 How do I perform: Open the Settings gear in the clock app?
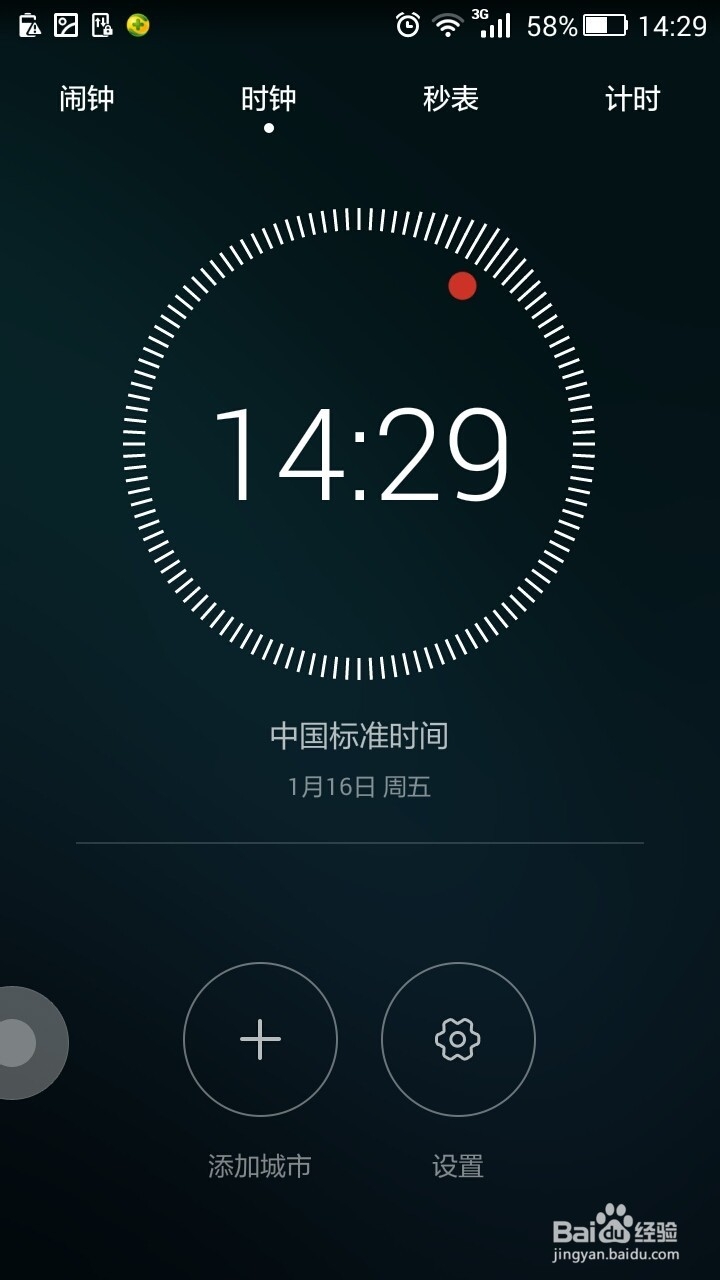pos(458,1040)
